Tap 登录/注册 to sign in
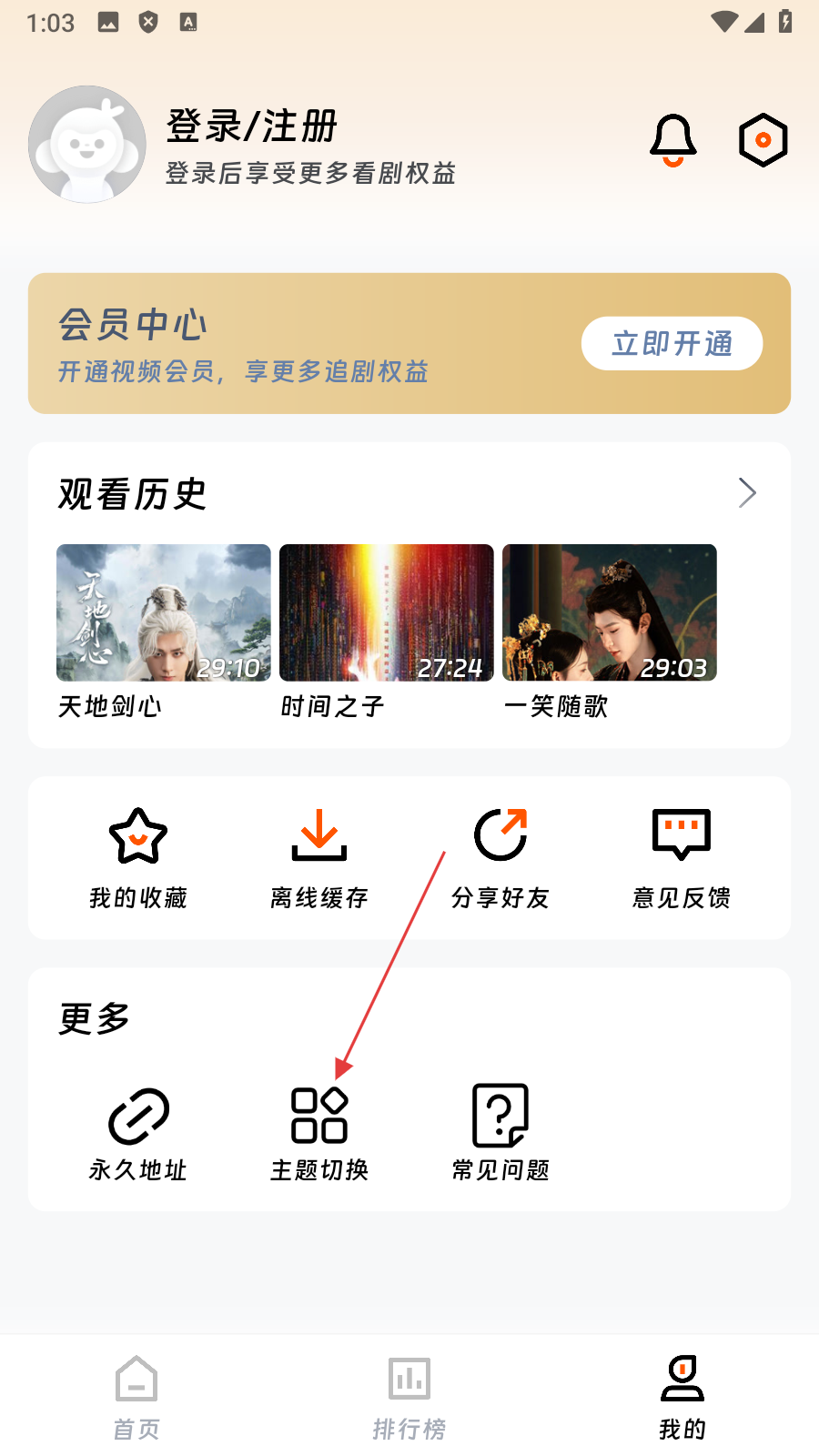 (x=252, y=126)
